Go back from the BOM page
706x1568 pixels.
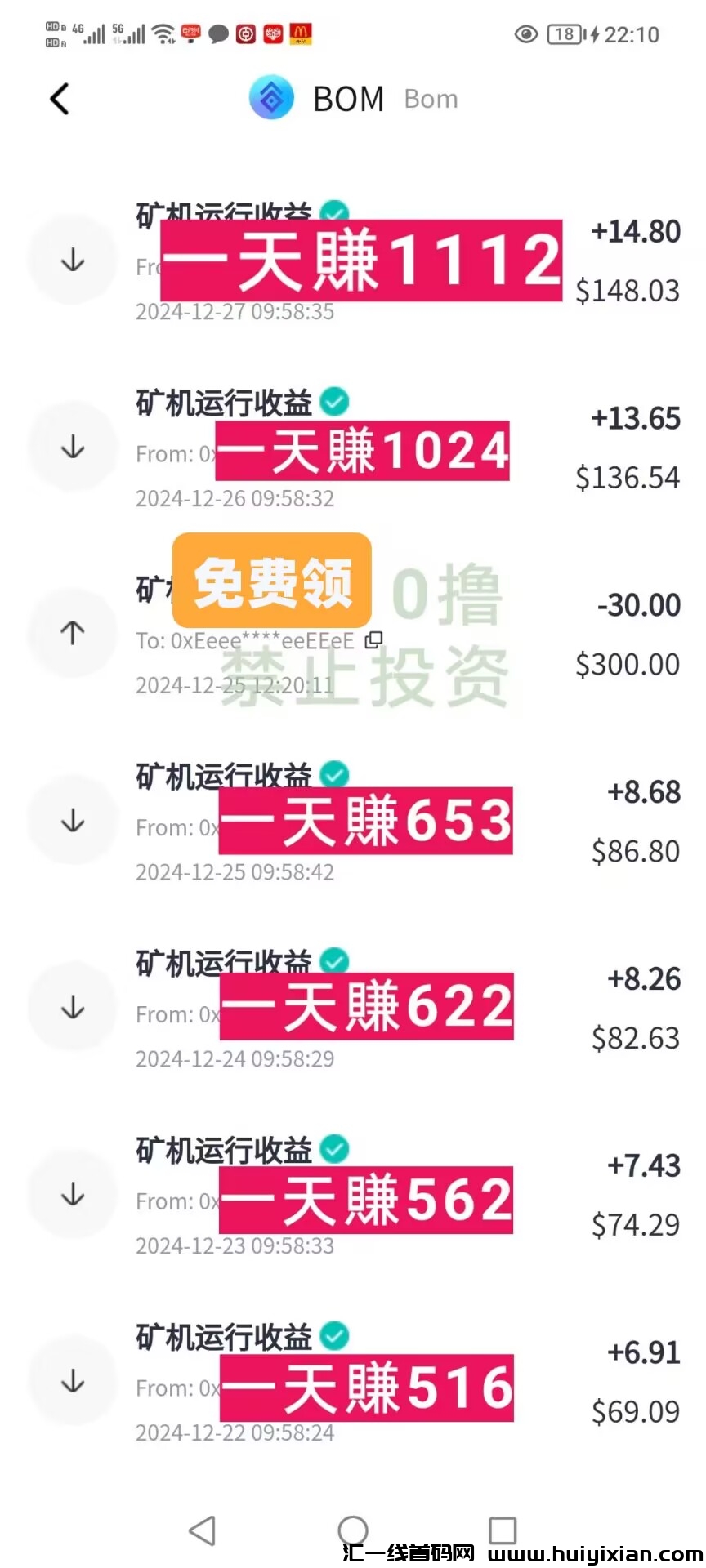60,100
